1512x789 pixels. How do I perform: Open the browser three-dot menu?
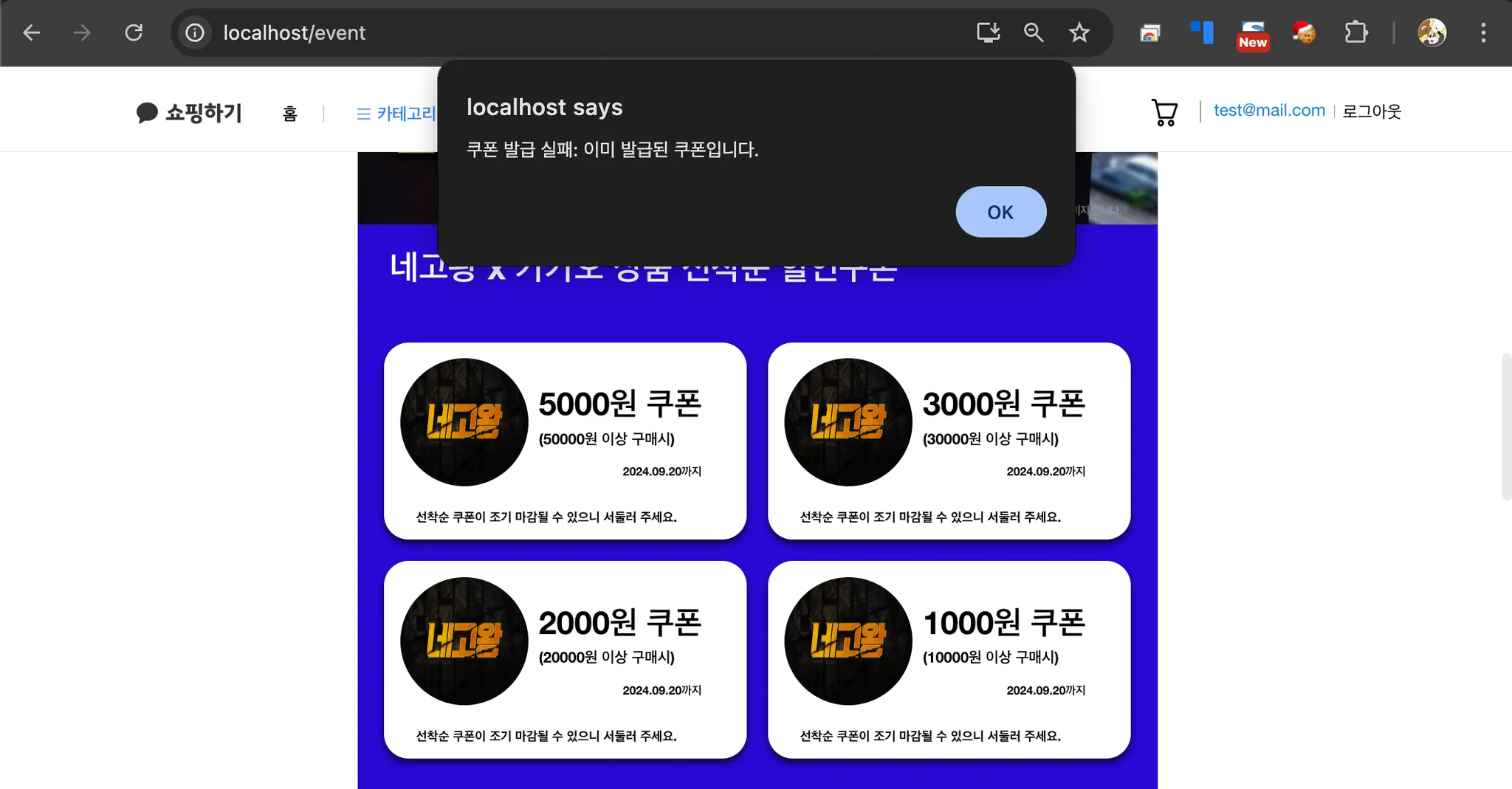point(1482,32)
